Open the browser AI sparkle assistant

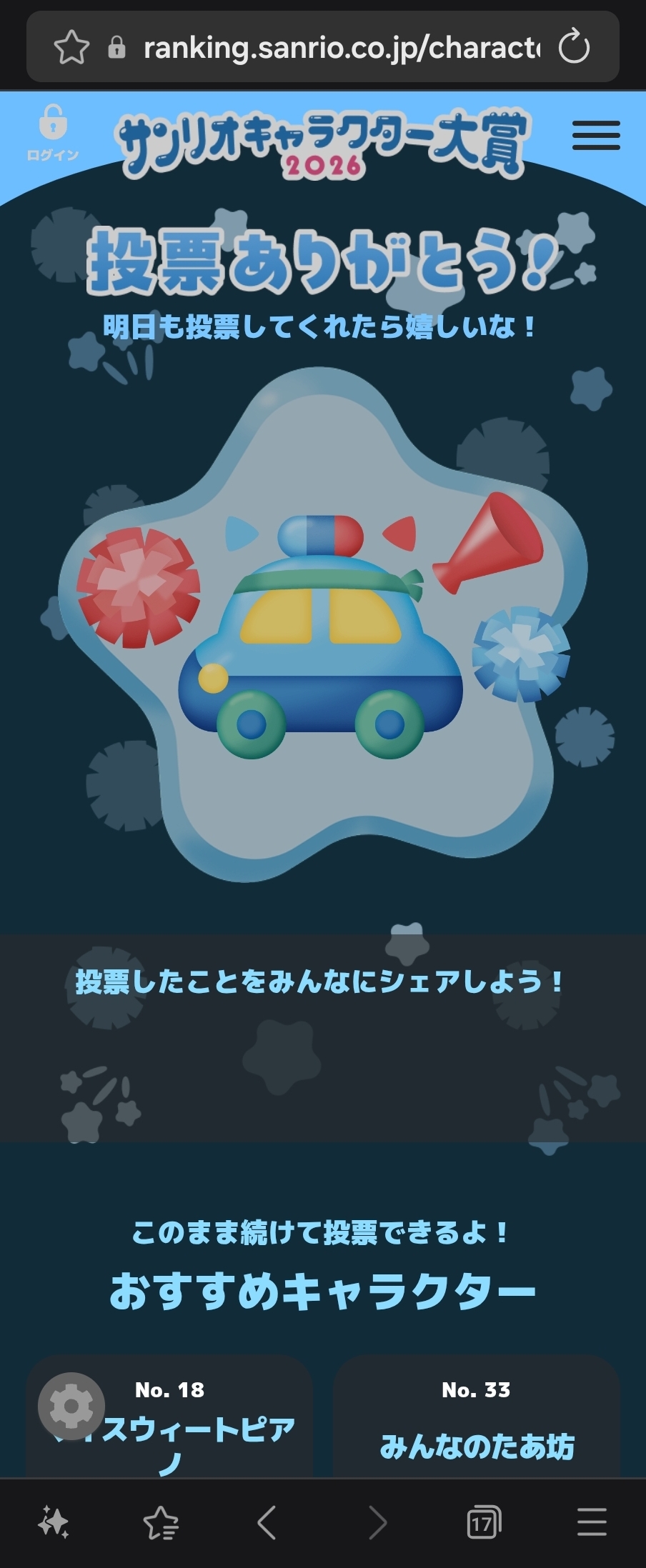54,1522
